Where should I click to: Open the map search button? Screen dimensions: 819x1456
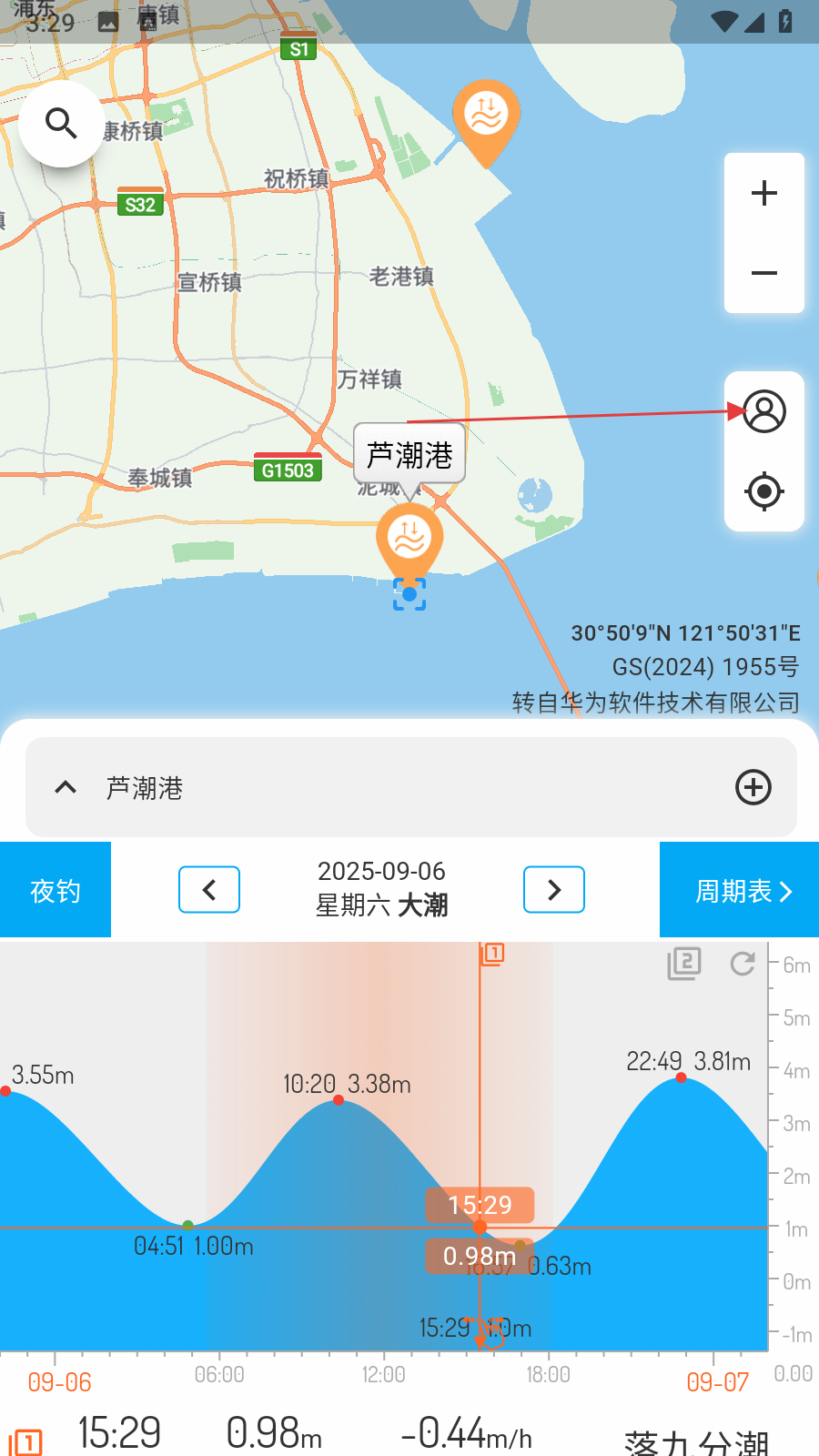pyautogui.click(x=61, y=123)
